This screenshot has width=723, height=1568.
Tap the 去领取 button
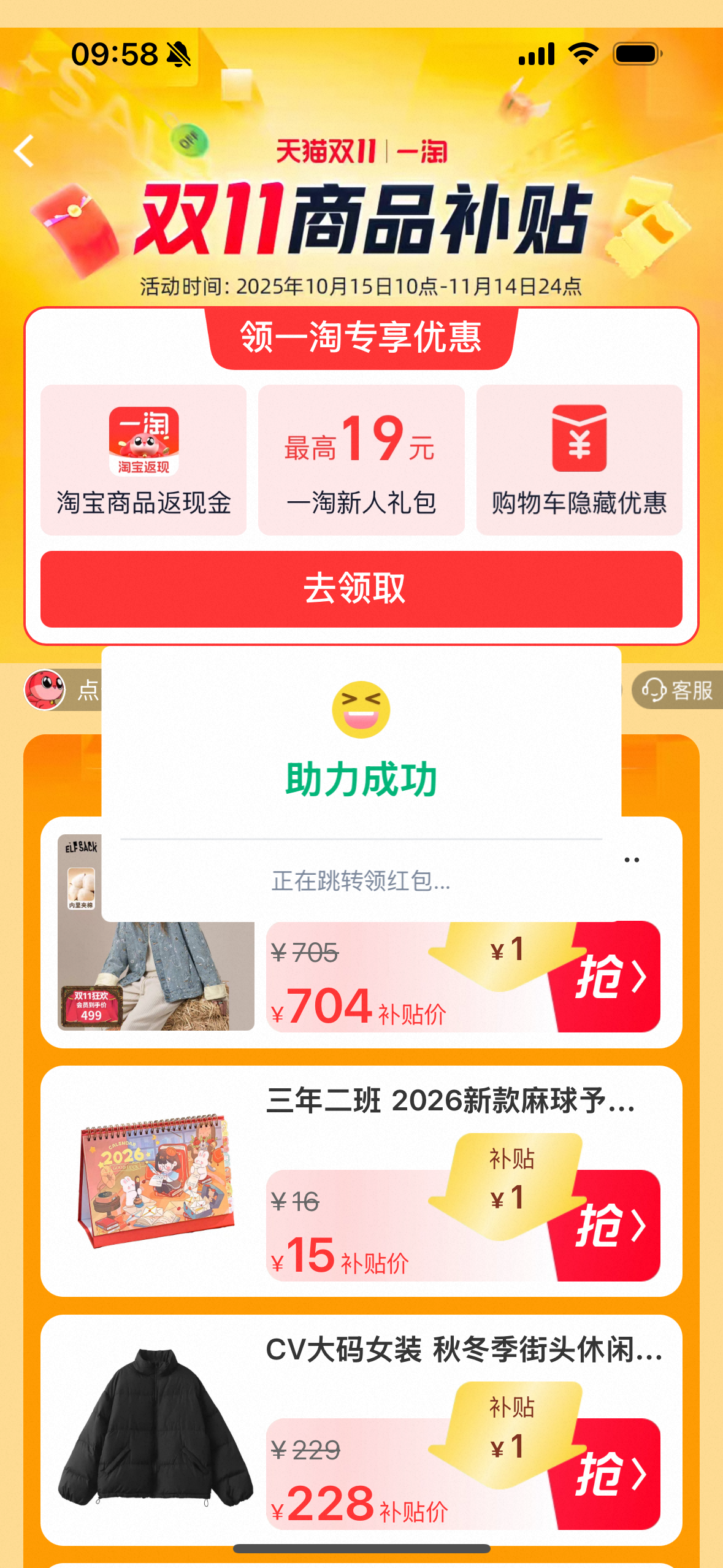coord(361,589)
